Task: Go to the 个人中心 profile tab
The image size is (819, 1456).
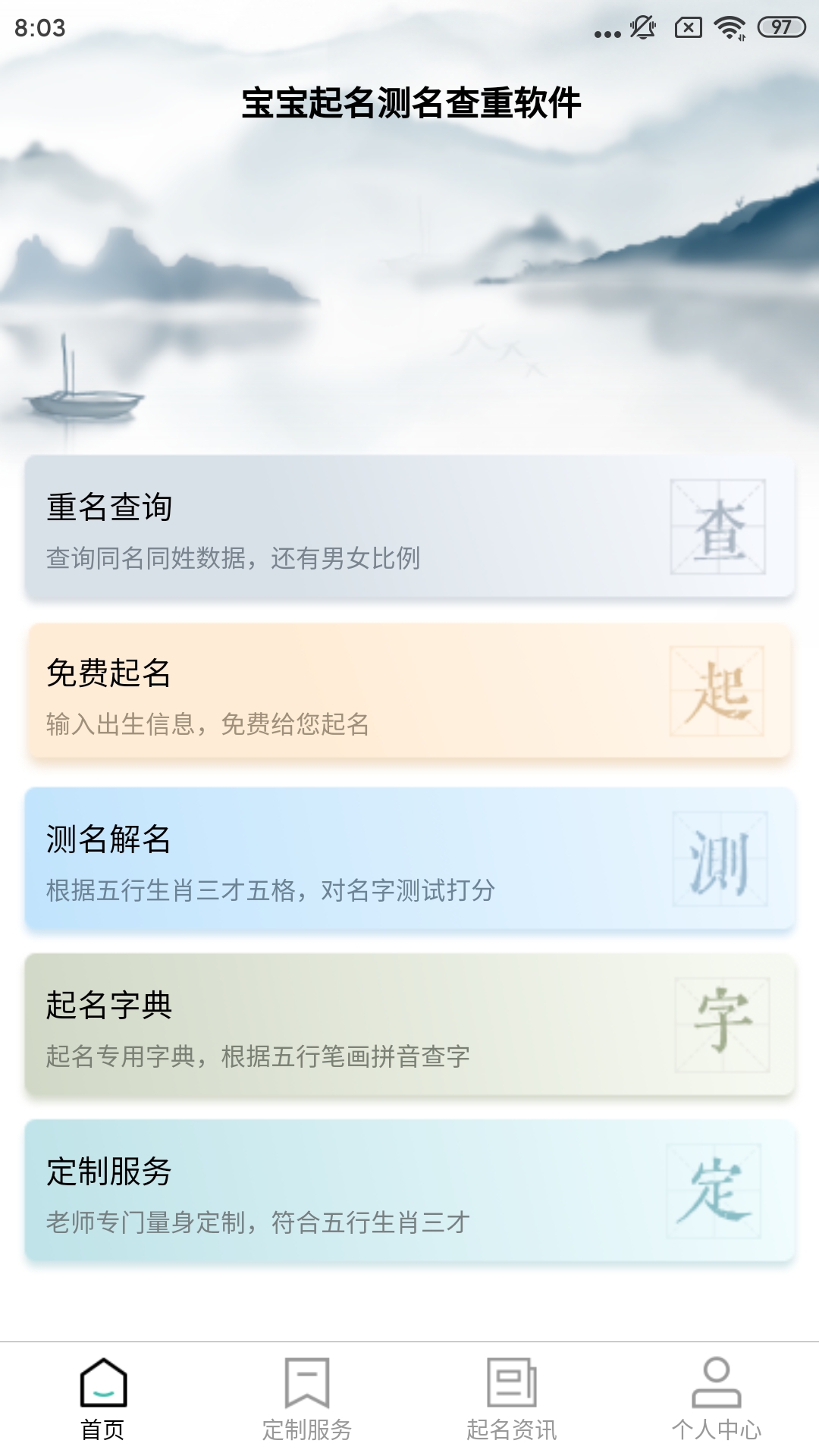Action: 717,1399
